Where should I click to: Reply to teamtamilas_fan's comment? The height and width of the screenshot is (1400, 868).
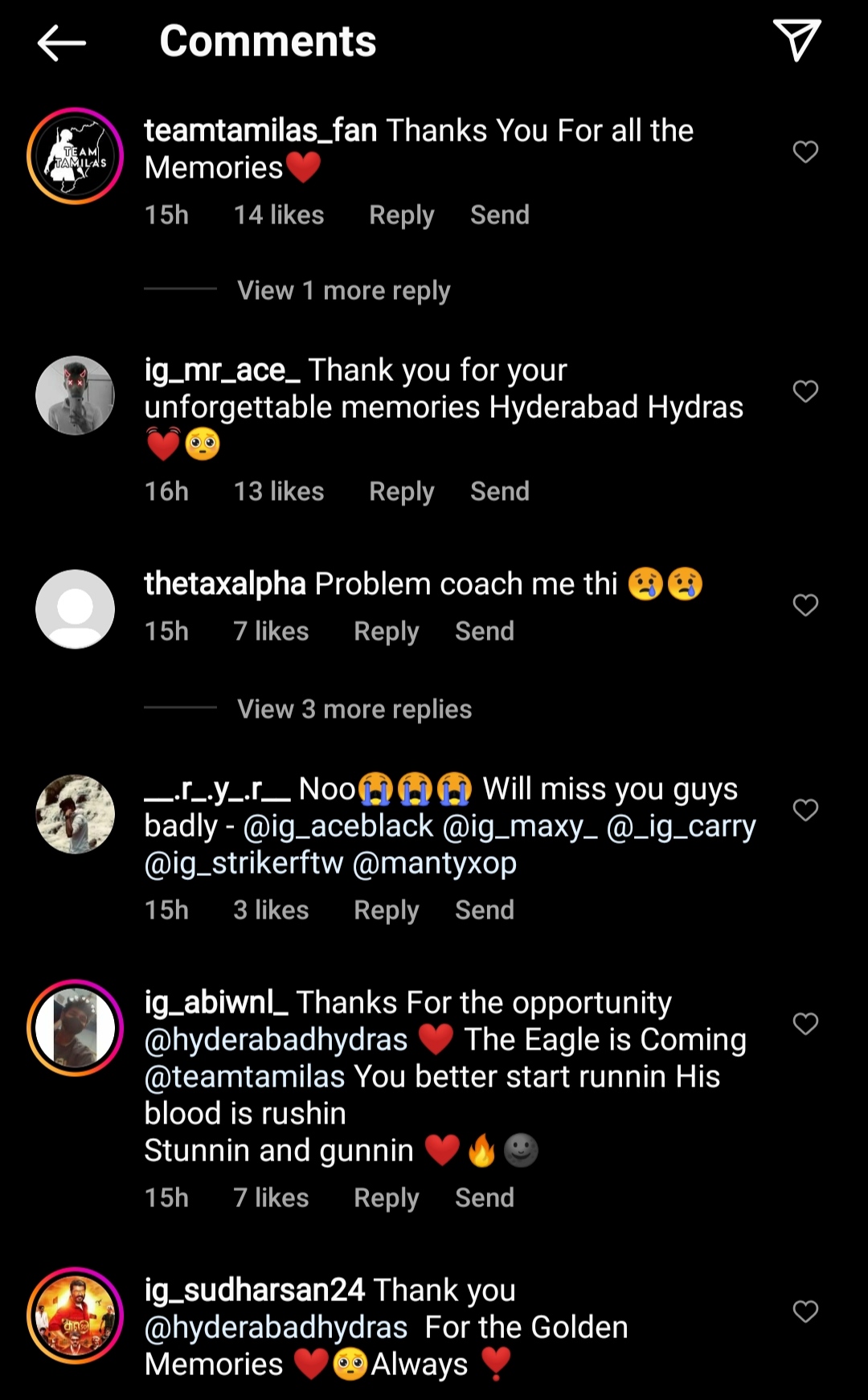[x=401, y=215]
